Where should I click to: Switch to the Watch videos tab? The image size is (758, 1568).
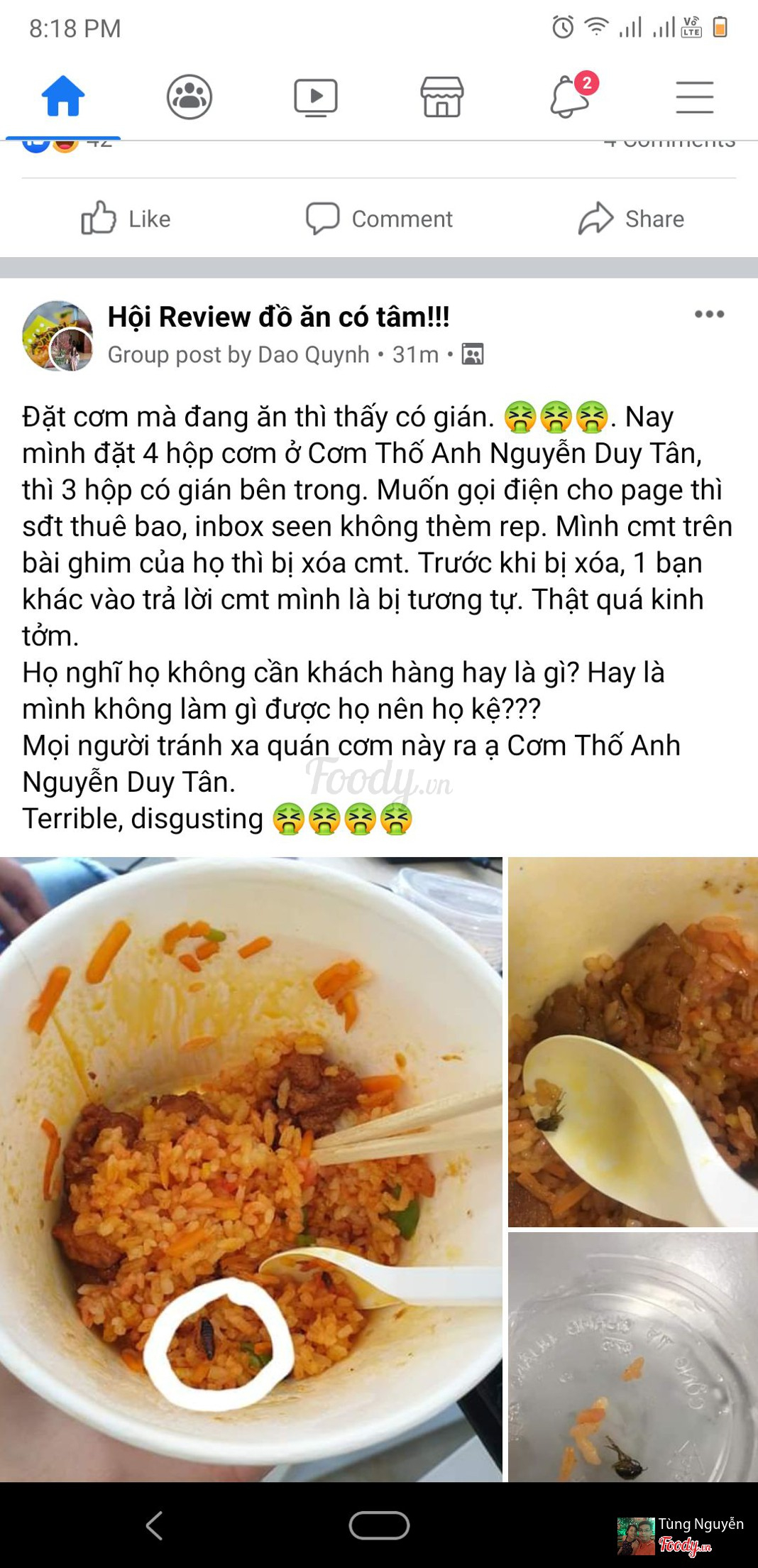point(315,97)
